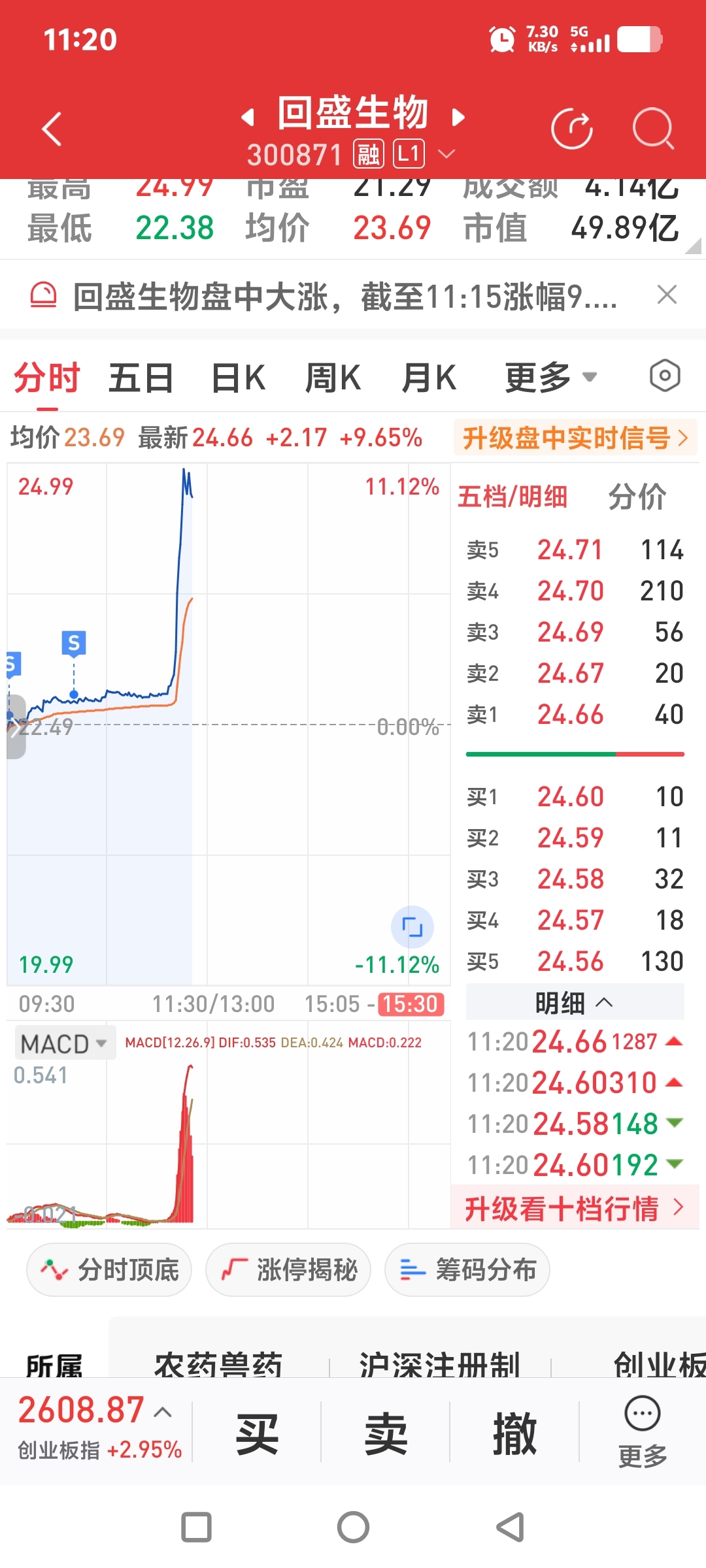The height and width of the screenshot is (1568, 706).
Task: Switch to the 日K chart tab
Action: coord(238,378)
